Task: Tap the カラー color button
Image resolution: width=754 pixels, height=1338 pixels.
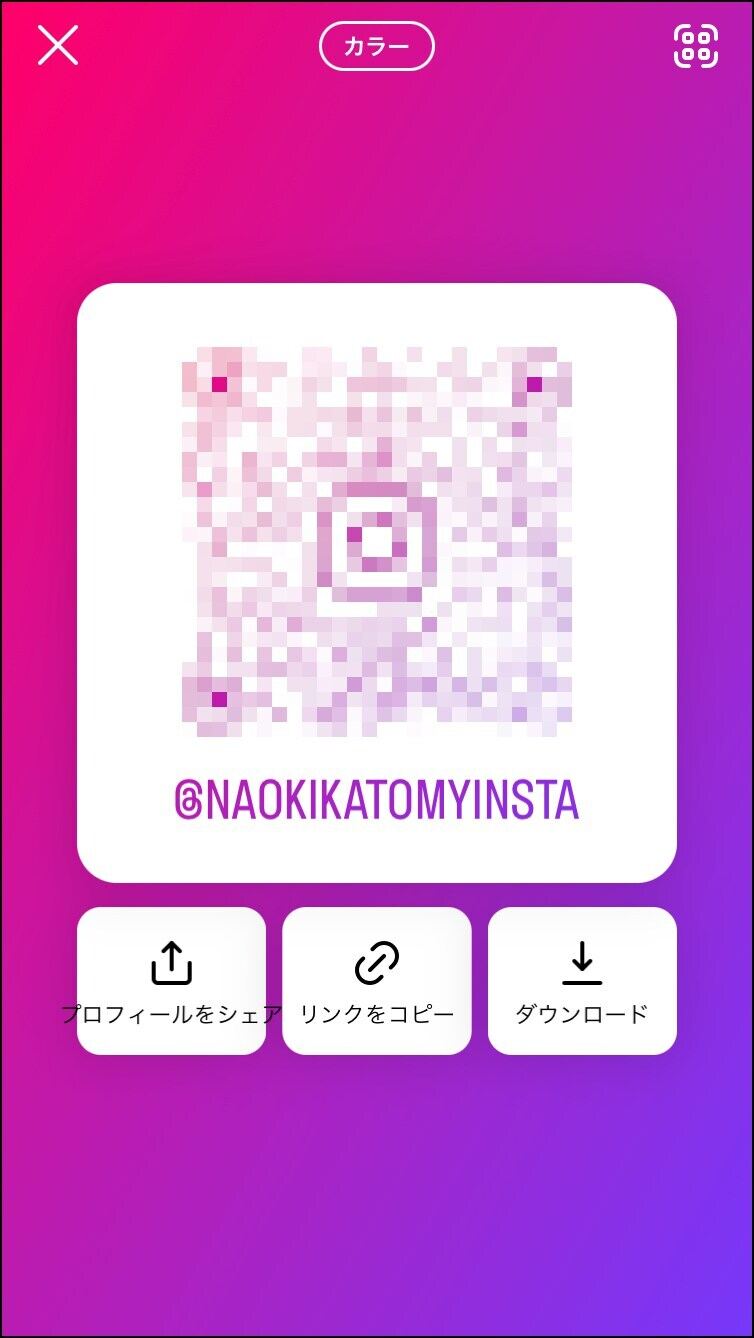Action: [x=377, y=46]
